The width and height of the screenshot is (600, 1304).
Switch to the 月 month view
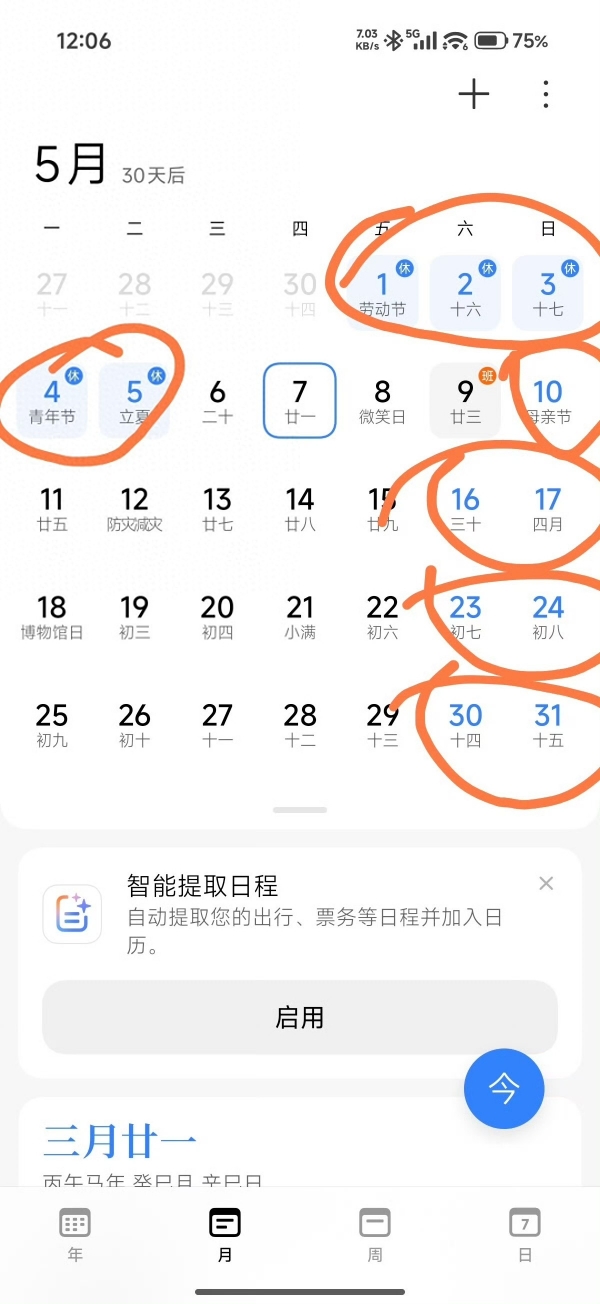225,1235
